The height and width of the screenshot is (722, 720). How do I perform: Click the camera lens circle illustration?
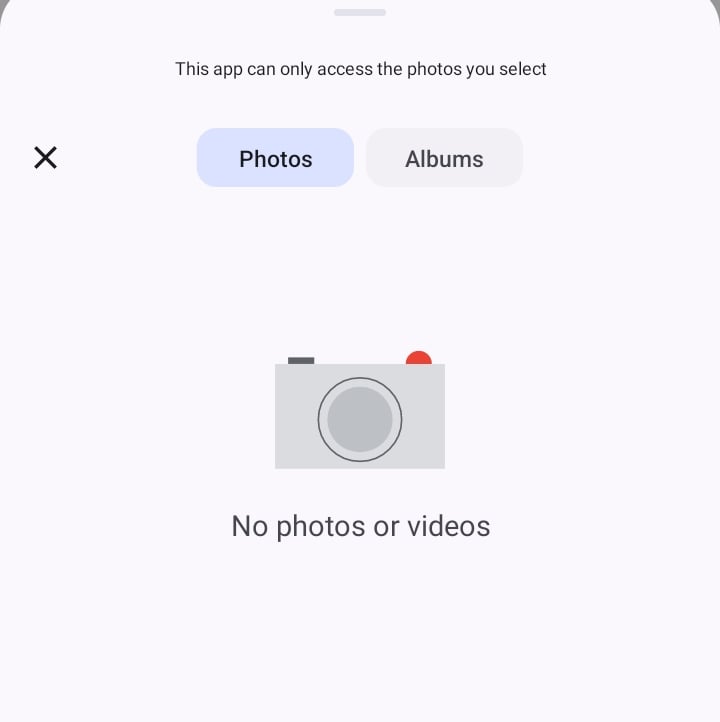(x=360, y=419)
